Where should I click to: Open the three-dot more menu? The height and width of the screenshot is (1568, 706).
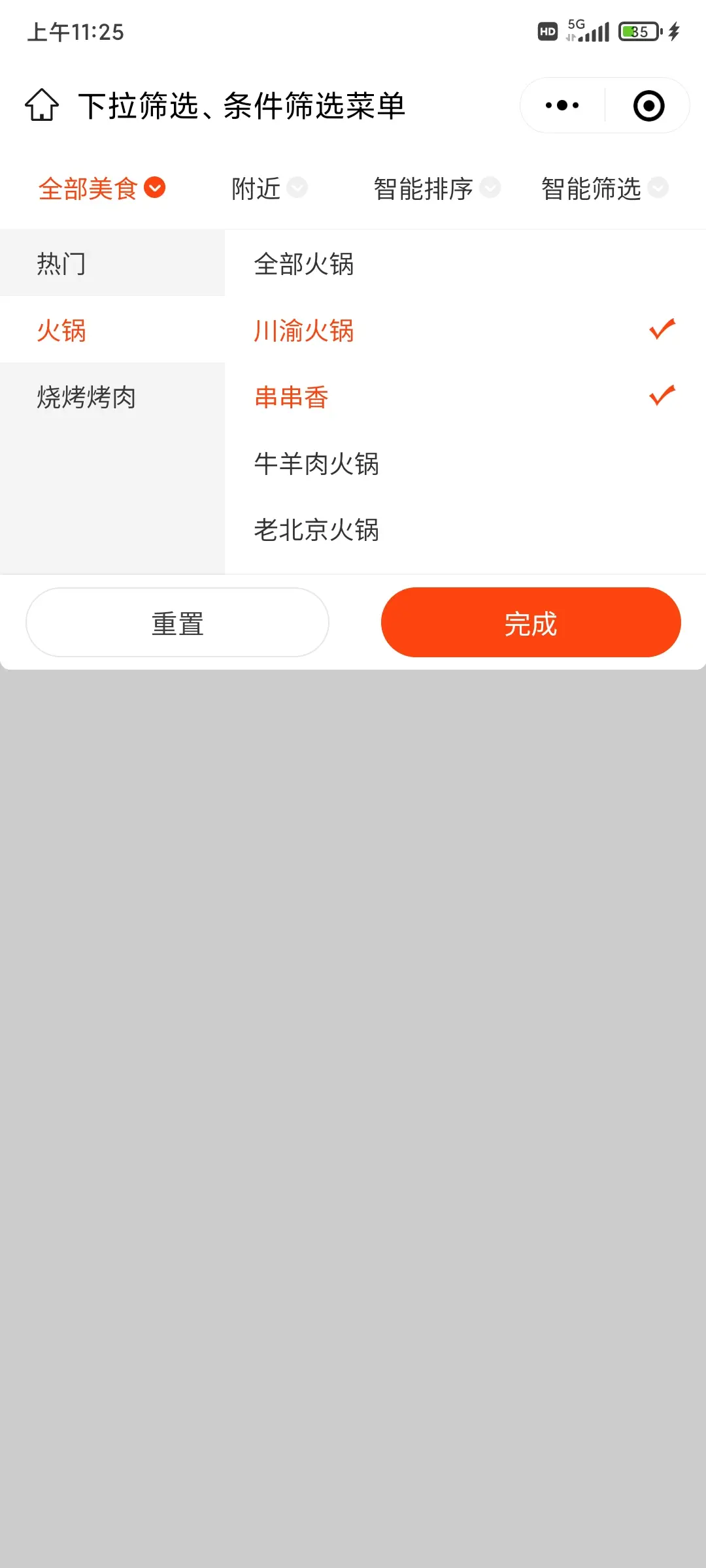click(562, 105)
